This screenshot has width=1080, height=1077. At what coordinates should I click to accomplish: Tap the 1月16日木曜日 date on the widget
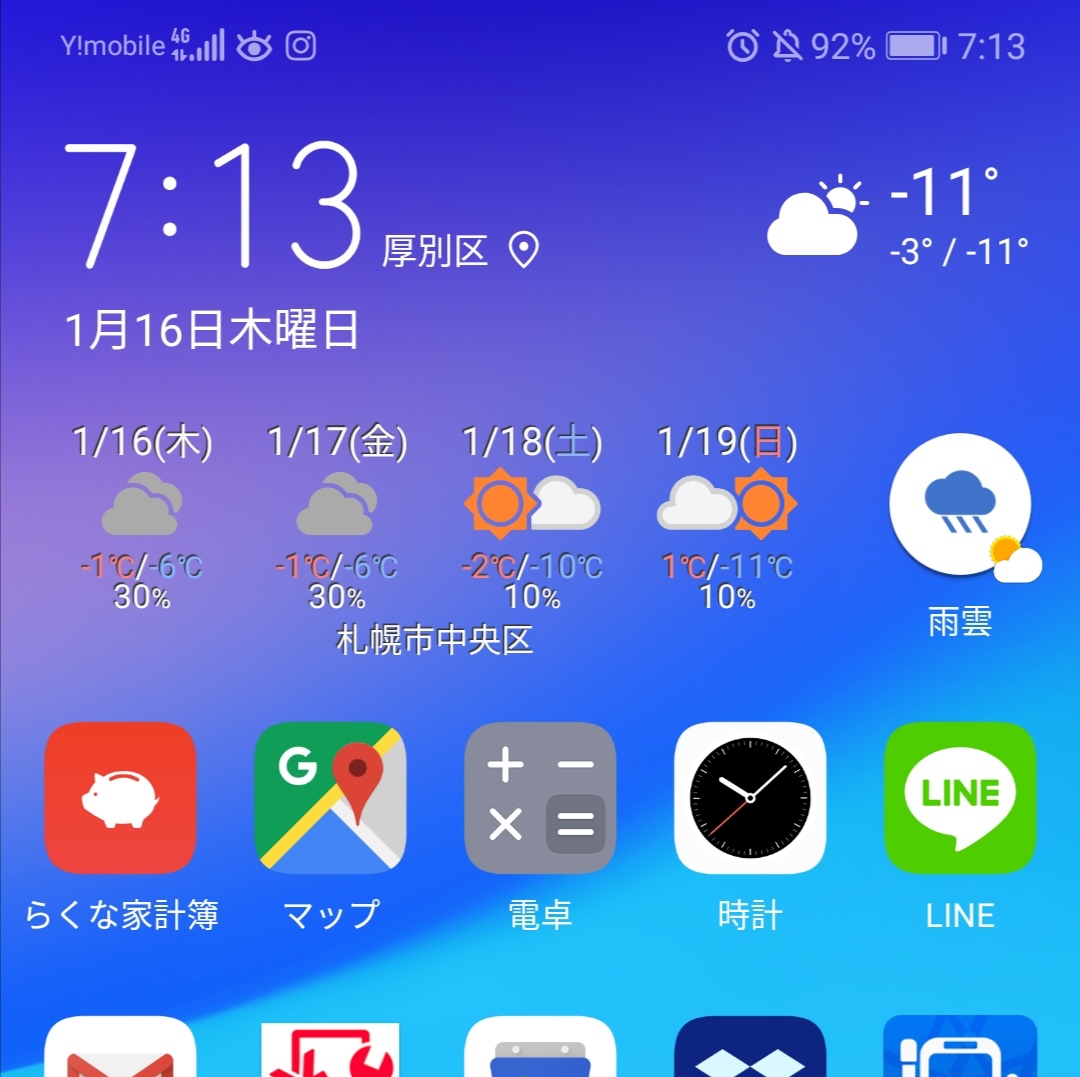coord(212,330)
